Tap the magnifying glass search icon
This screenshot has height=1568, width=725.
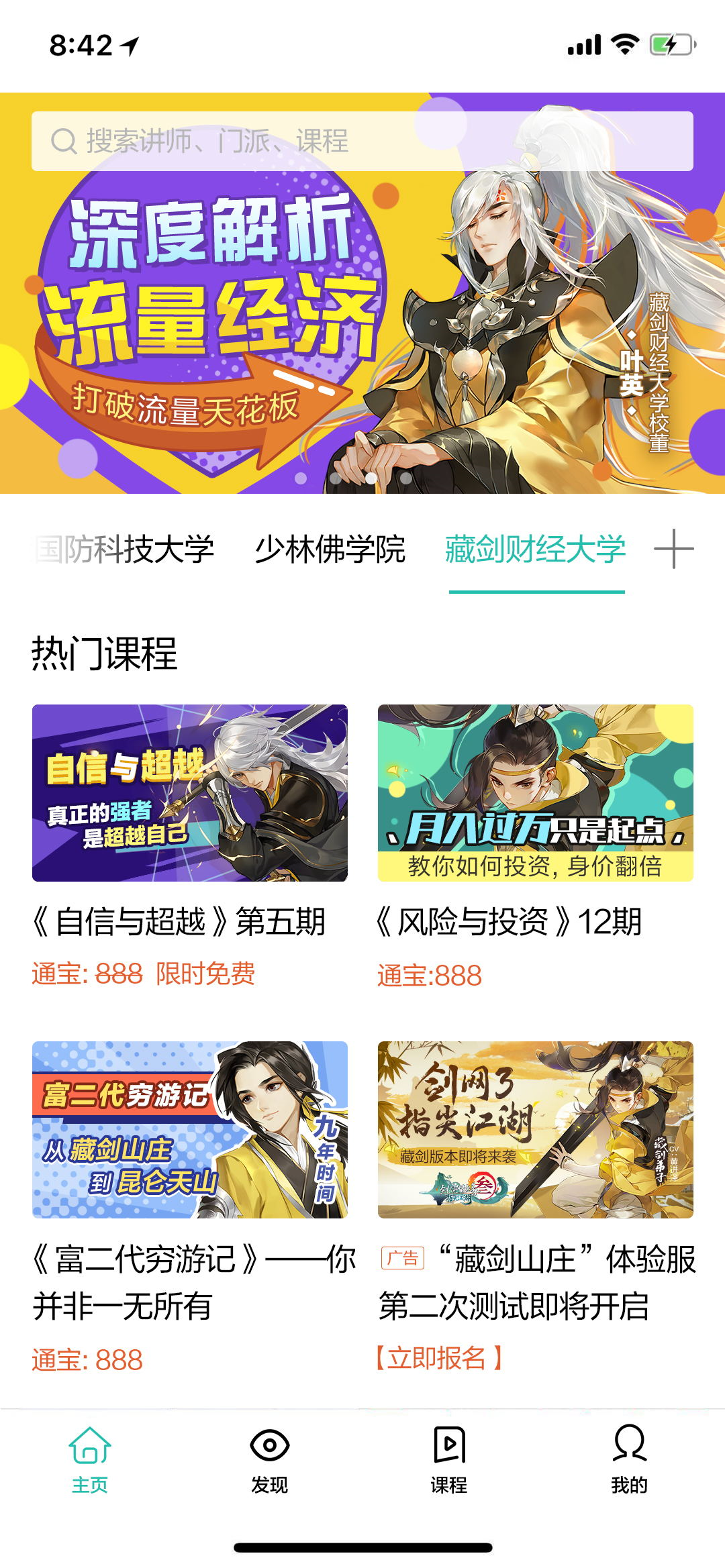64,140
